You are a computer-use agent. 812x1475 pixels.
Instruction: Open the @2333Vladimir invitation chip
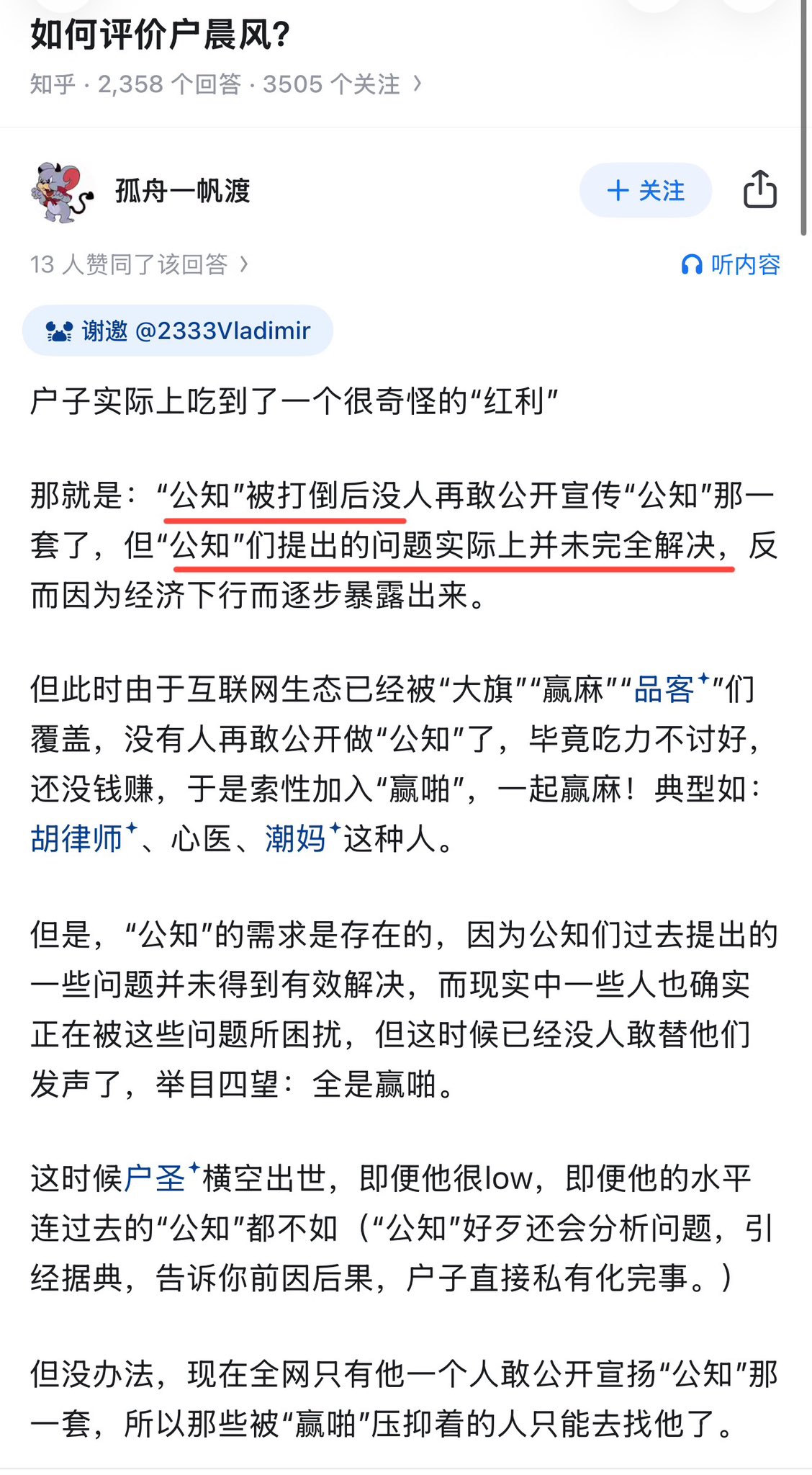178,331
